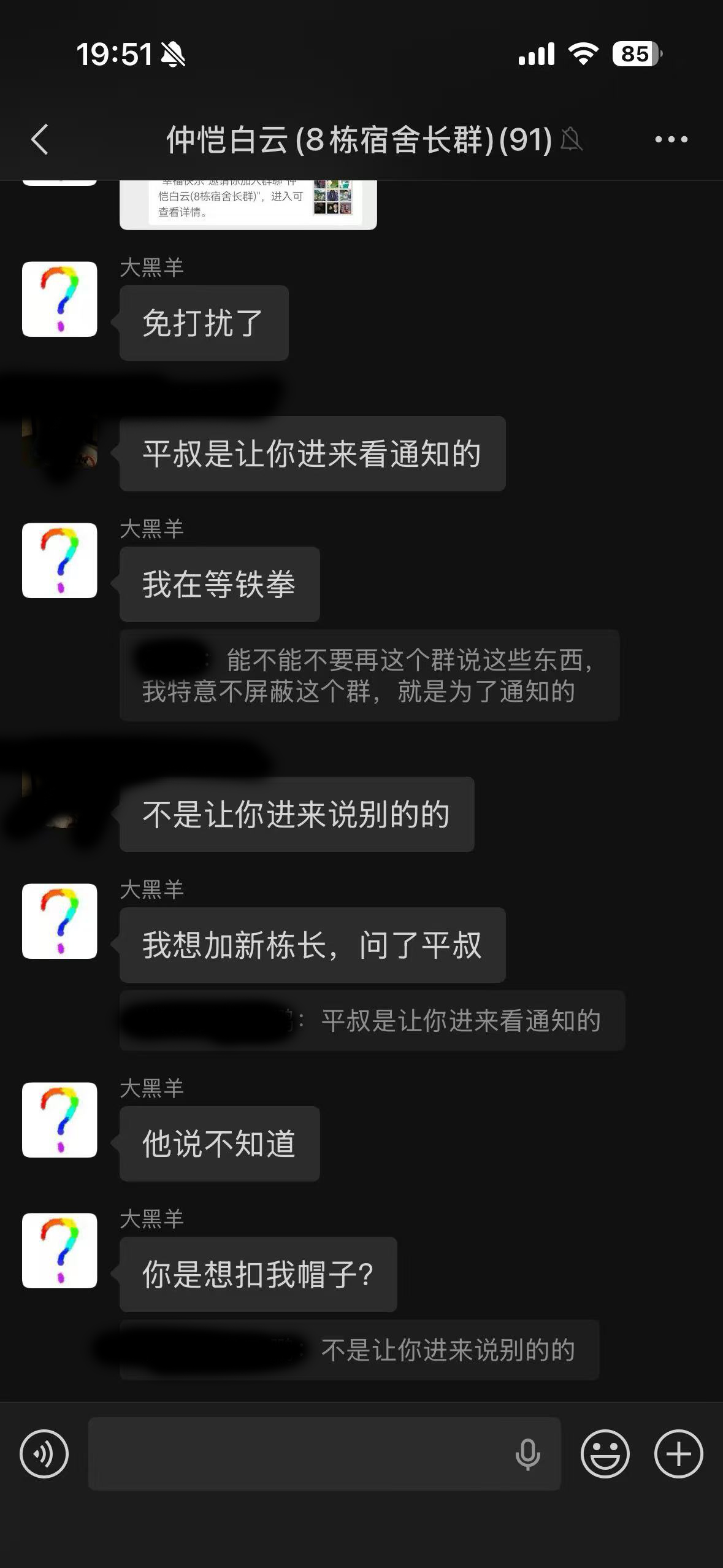Image resolution: width=723 pixels, height=1568 pixels.
Task: Tap the notifications-off bell beside the clock
Action: click(174, 55)
